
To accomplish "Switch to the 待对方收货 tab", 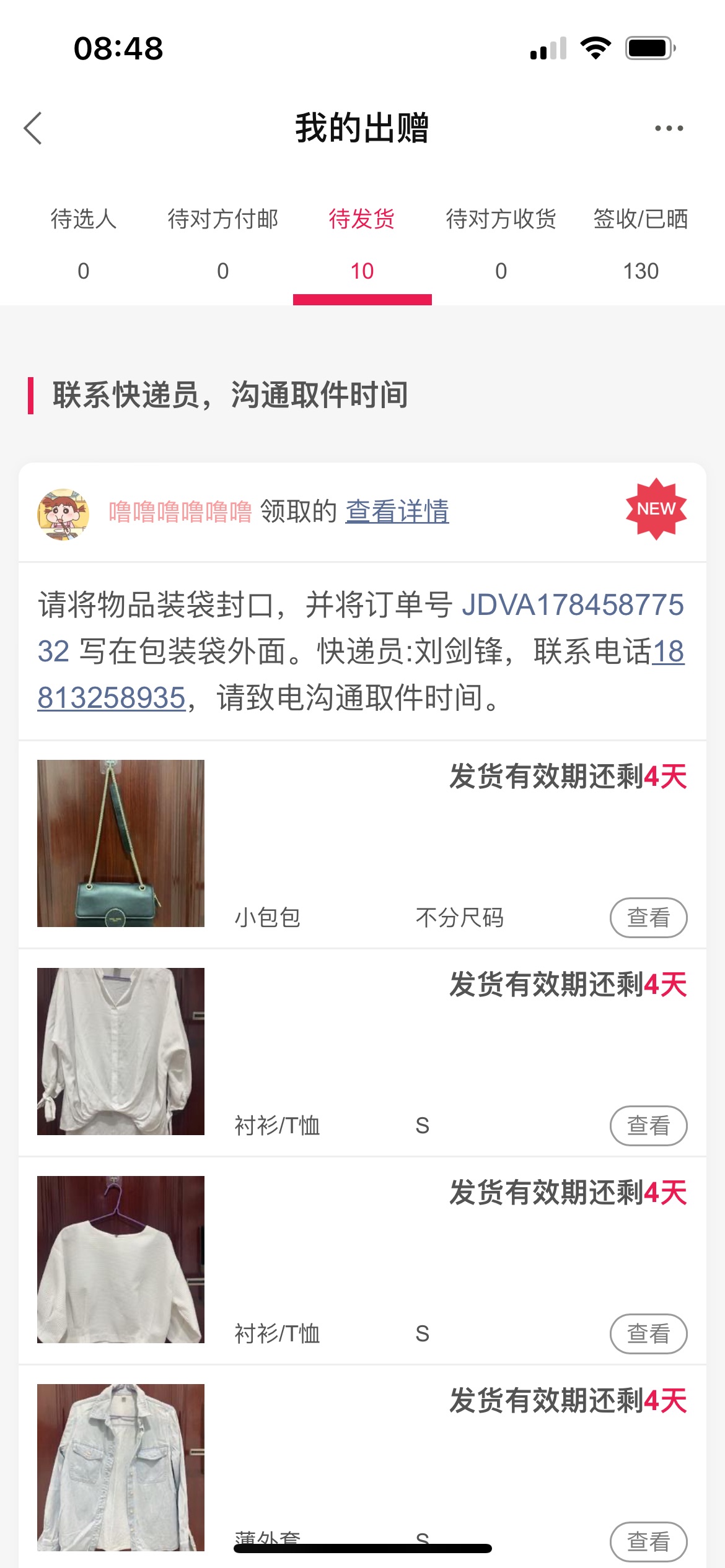I will (501, 244).
